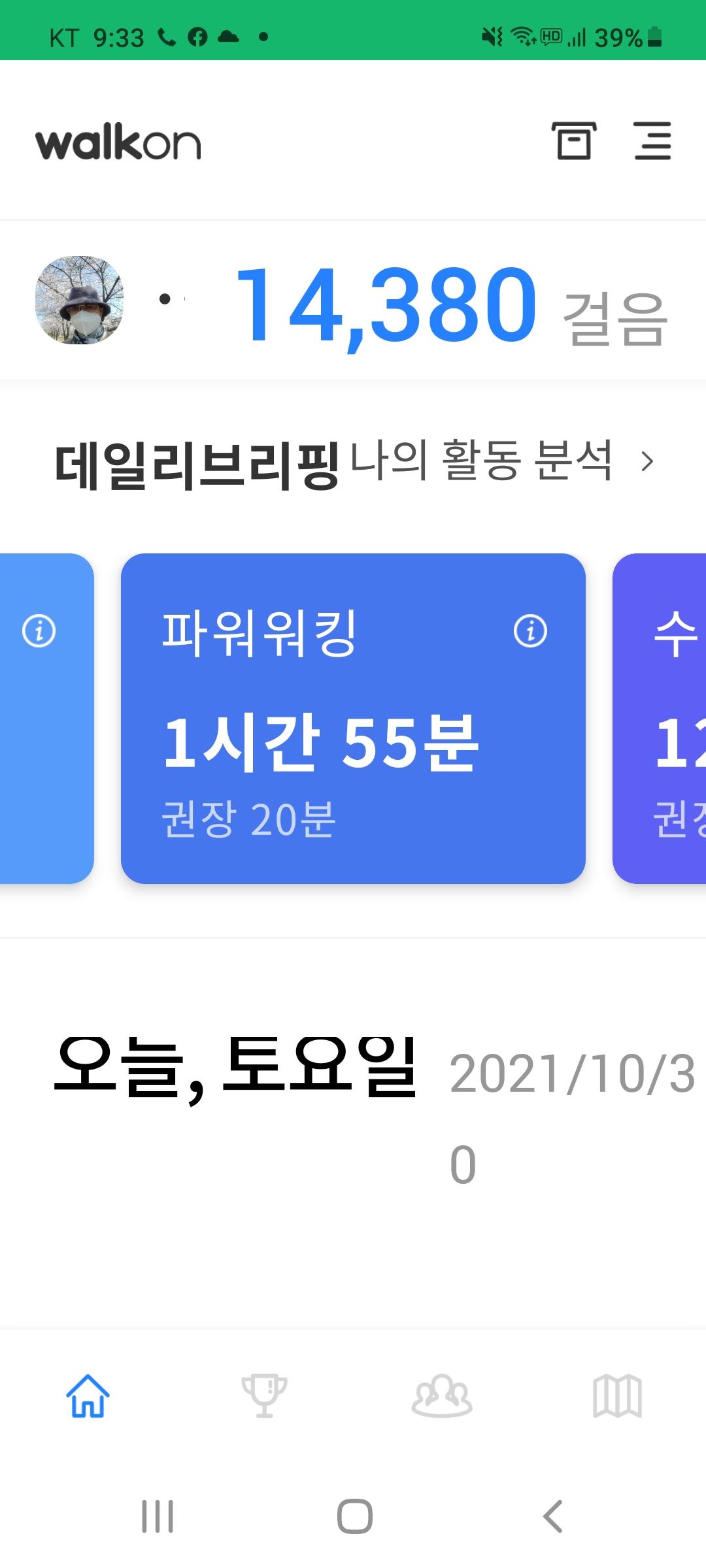Switch to the community people tab
This screenshot has height=1568, width=706.
click(x=442, y=1396)
